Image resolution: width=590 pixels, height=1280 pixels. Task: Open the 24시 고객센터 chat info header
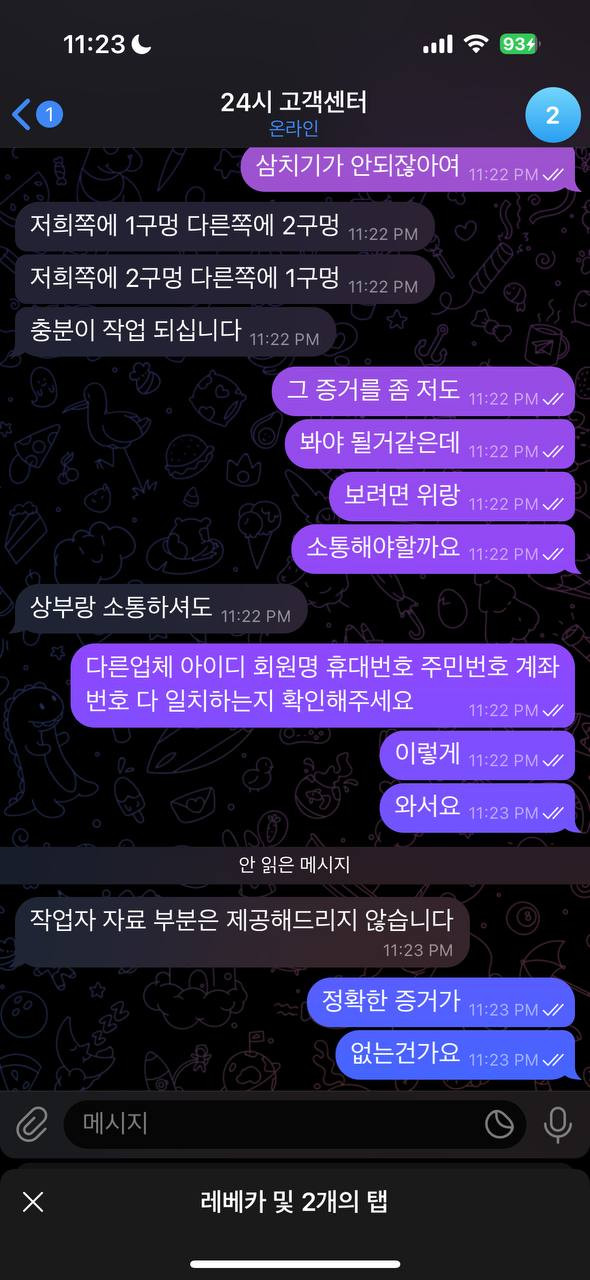click(294, 114)
